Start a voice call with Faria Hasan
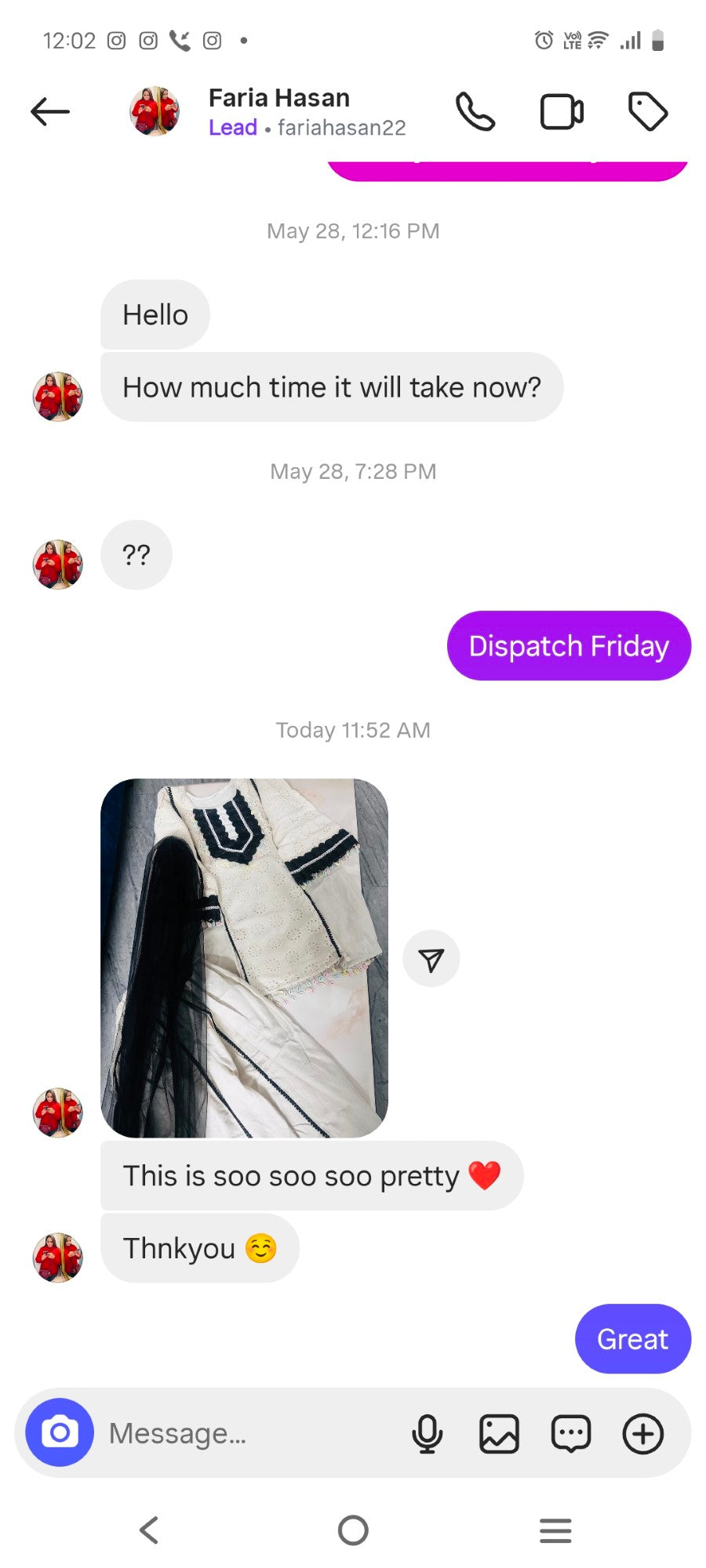The image size is (706, 1568). tap(475, 111)
